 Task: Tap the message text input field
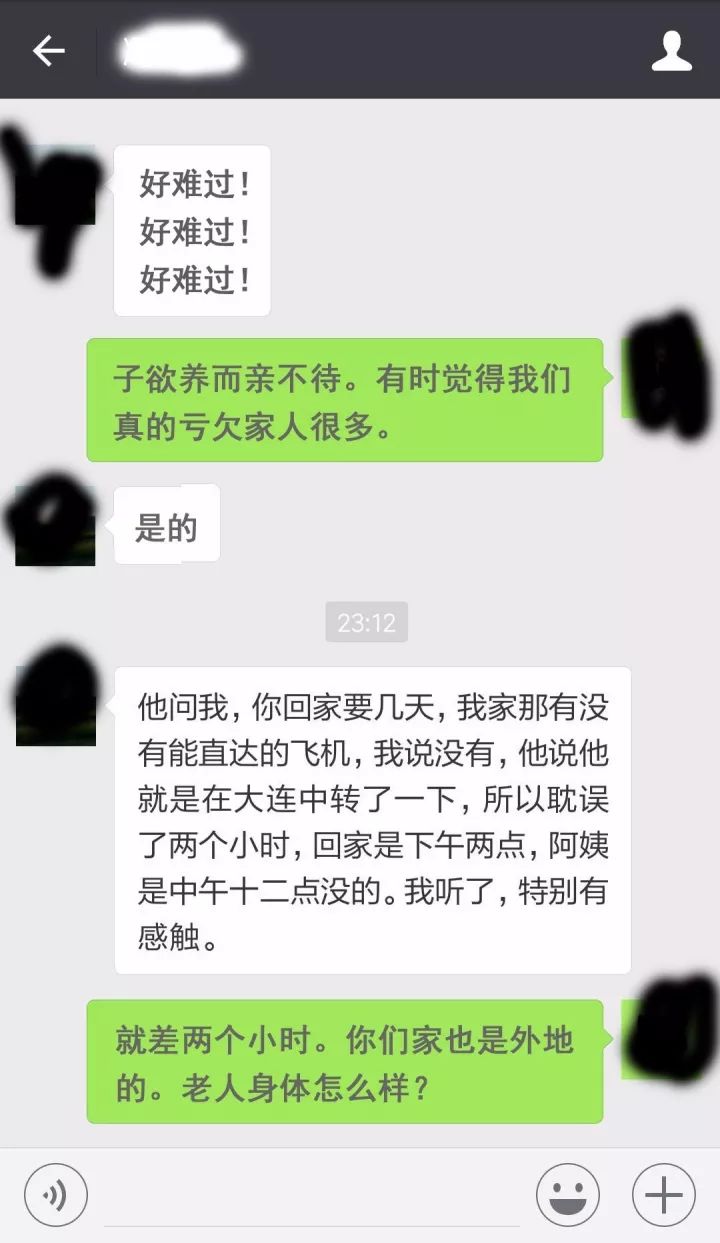(x=312, y=1197)
